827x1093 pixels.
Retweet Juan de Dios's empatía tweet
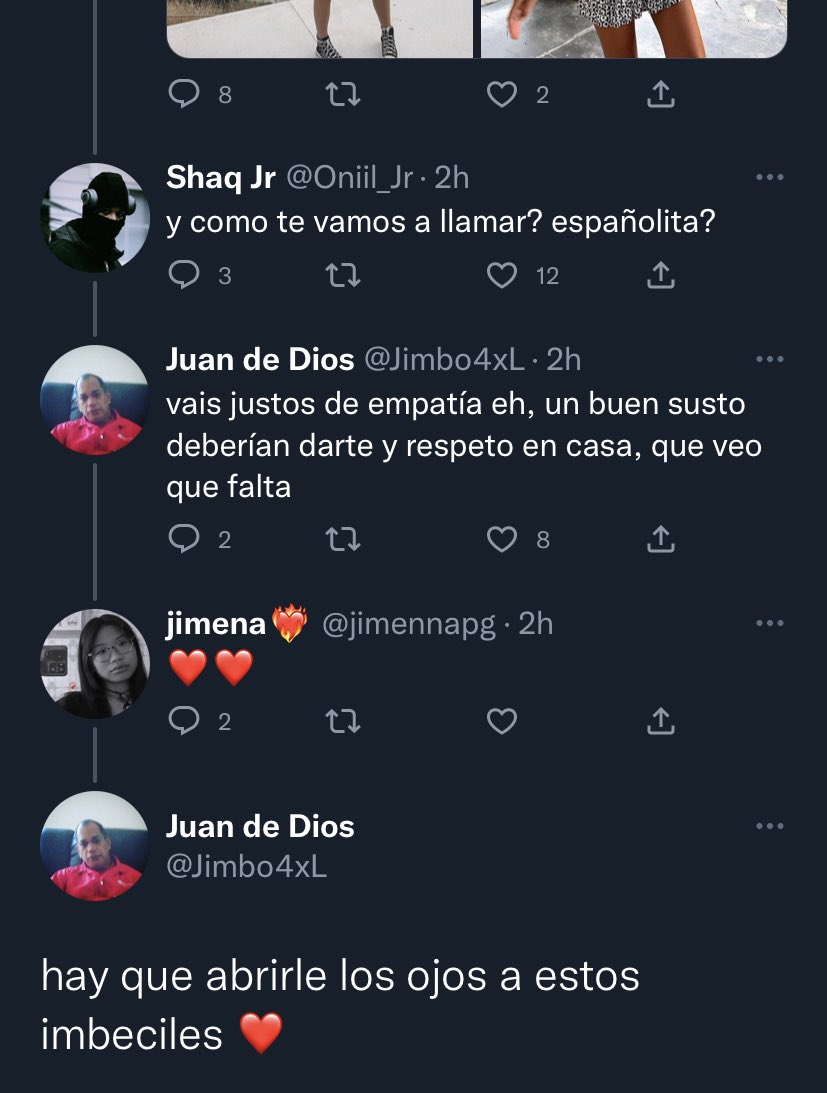[x=344, y=540]
